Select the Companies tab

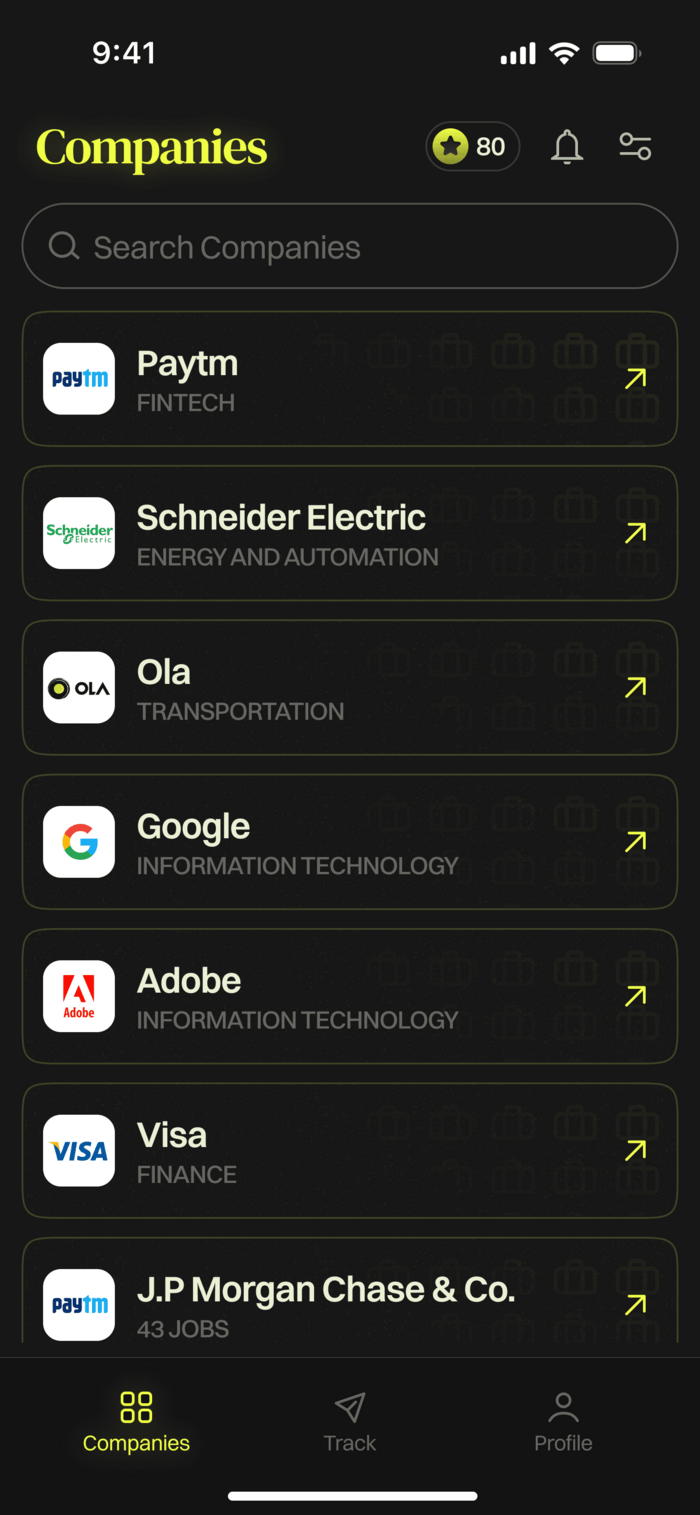click(136, 1422)
